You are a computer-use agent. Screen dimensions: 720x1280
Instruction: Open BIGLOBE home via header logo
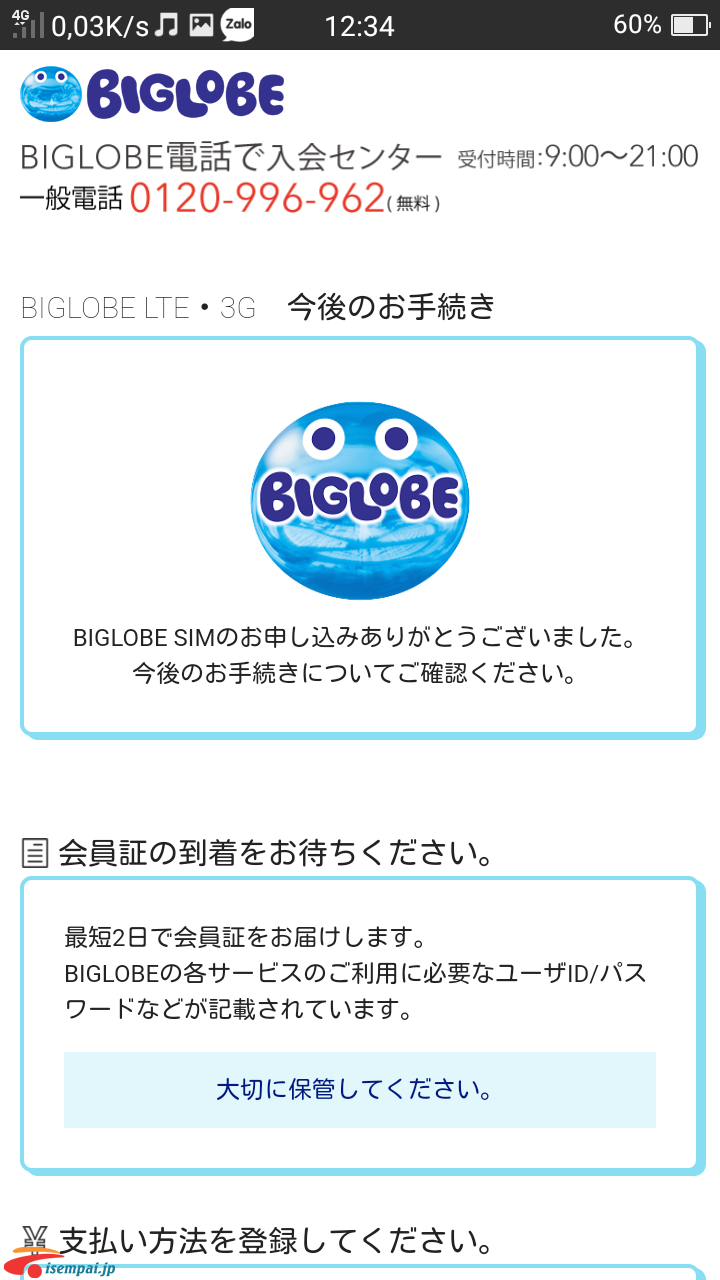point(152,93)
